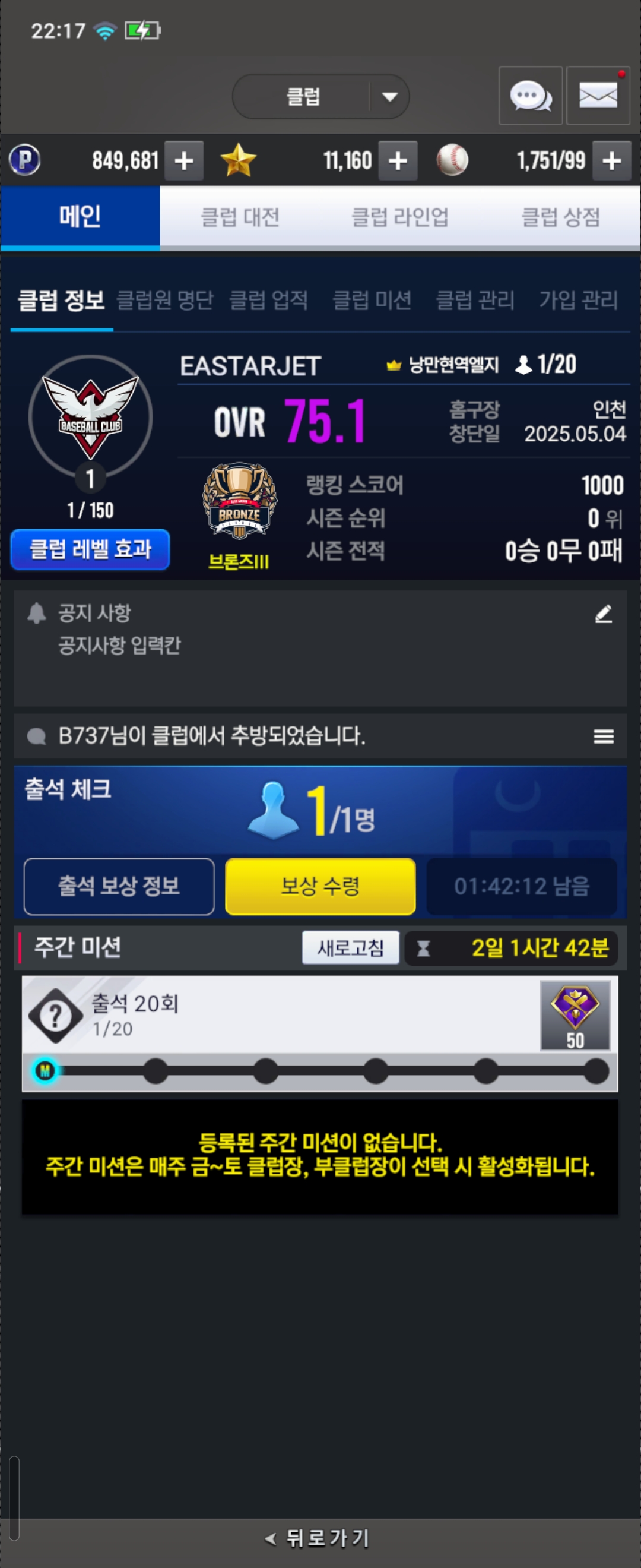
Task: View 클럽 레벨 효과 details
Action: (x=90, y=549)
